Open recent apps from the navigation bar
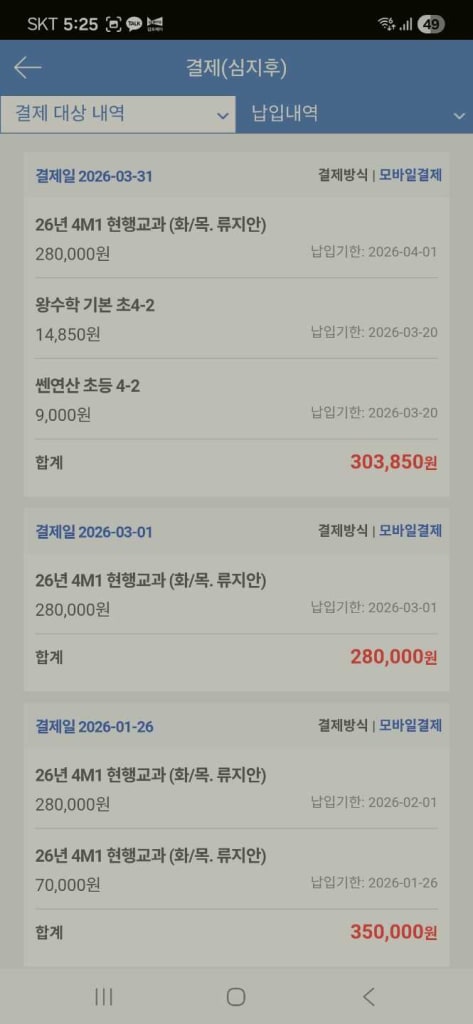This screenshot has width=473, height=1024. [104, 997]
